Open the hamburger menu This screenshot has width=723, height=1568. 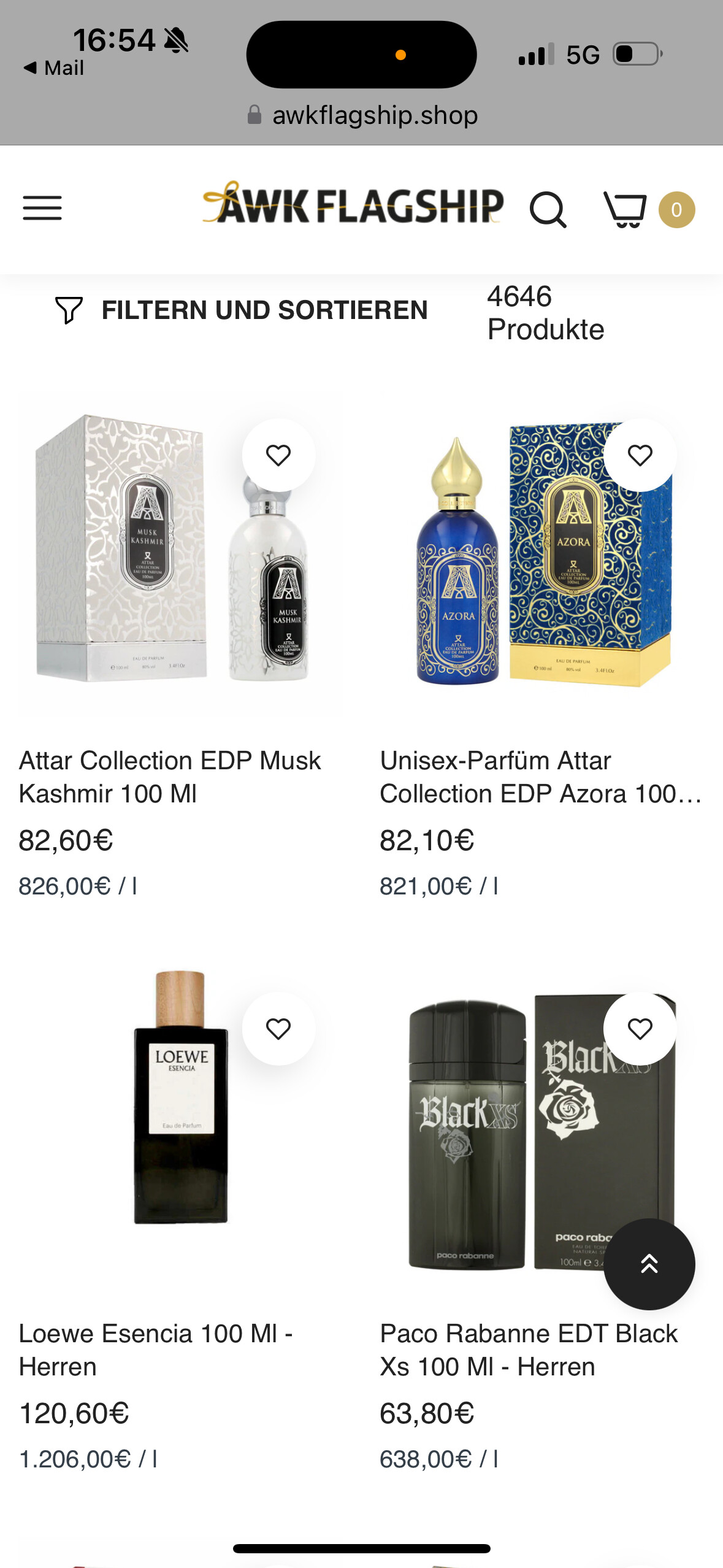42,208
